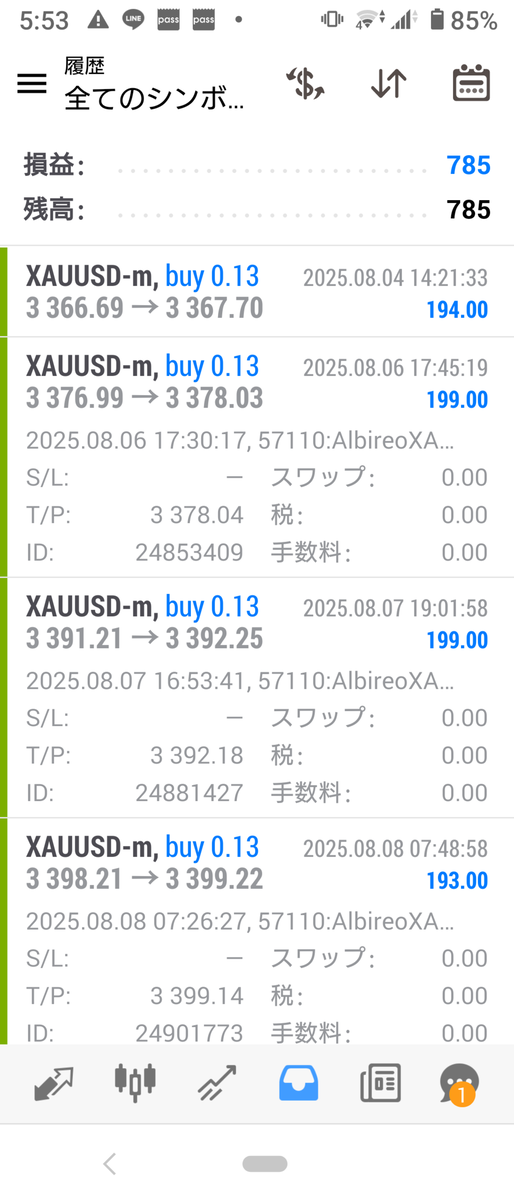Open the hamburger drawer menu
The image size is (514, 1200).
(x=32, y=84)
